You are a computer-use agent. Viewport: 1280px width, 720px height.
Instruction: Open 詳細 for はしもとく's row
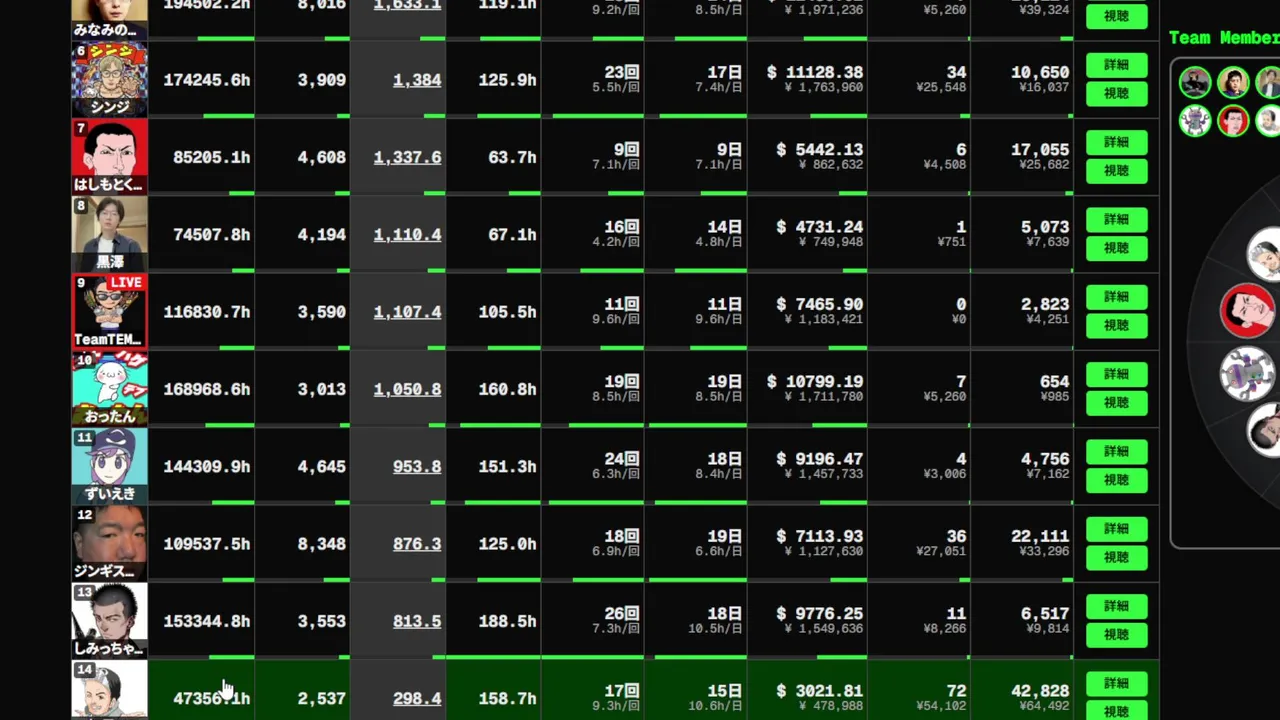click(1116, 142)
